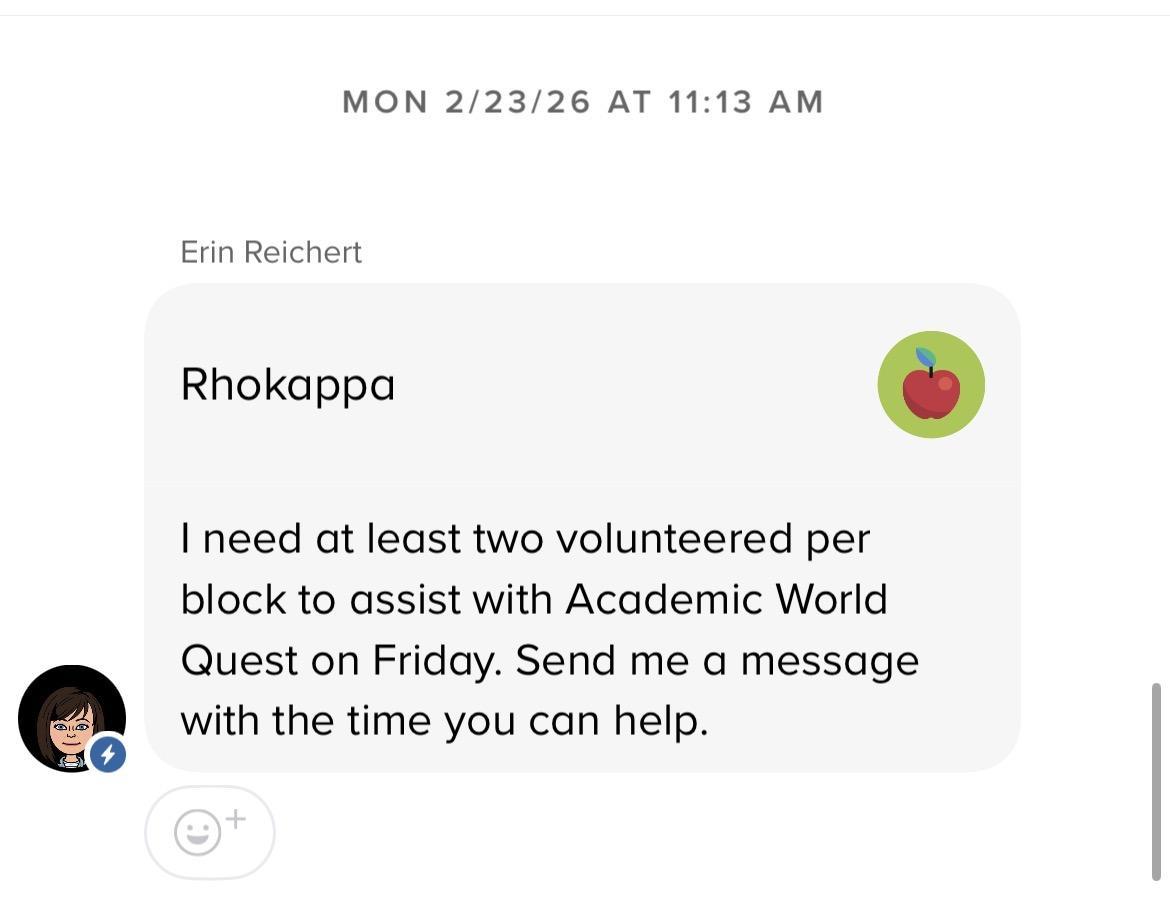The height and width of the screenshot is (916, 1170).
Task: Open the Rhokappa group apple icon
Action: pos(930,385)
